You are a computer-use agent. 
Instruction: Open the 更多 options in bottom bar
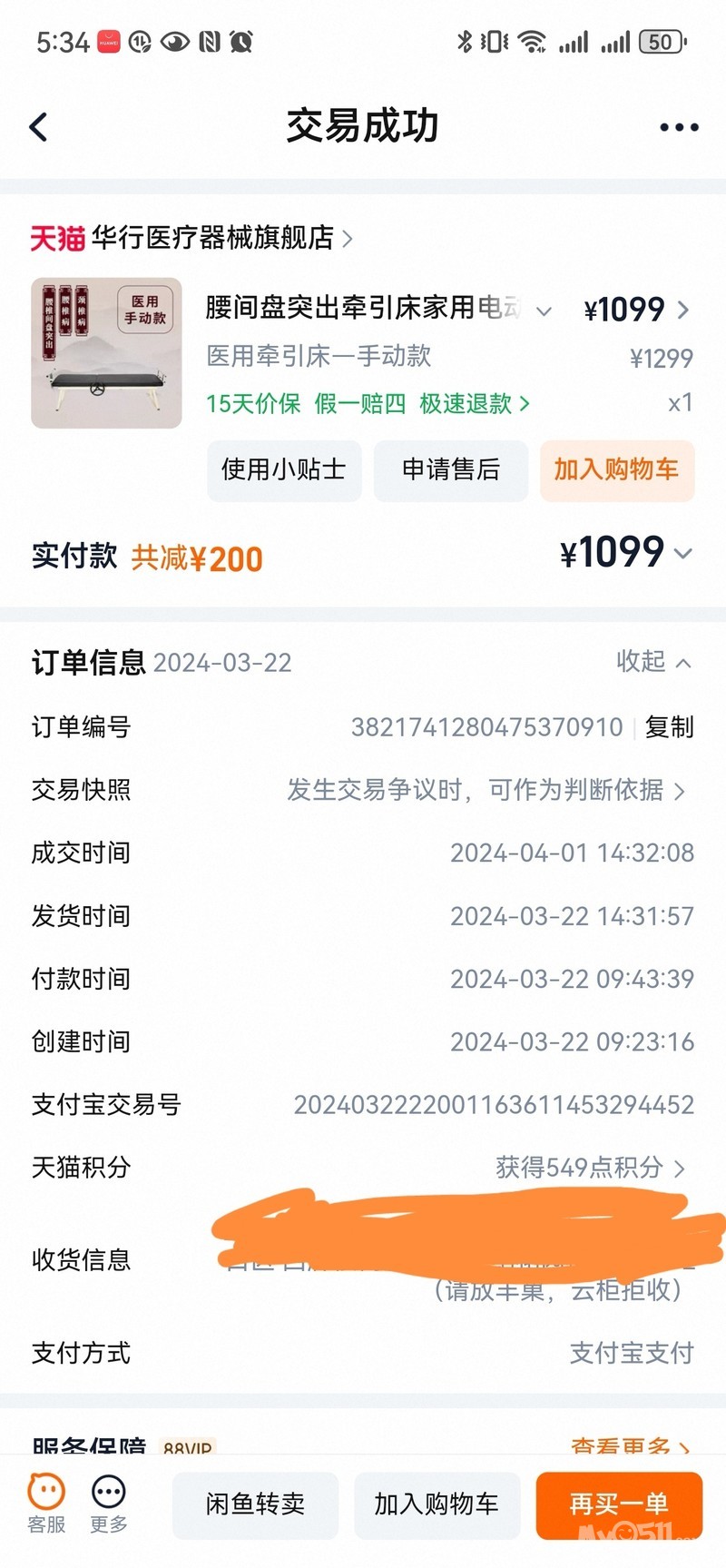coord(109,1503)
